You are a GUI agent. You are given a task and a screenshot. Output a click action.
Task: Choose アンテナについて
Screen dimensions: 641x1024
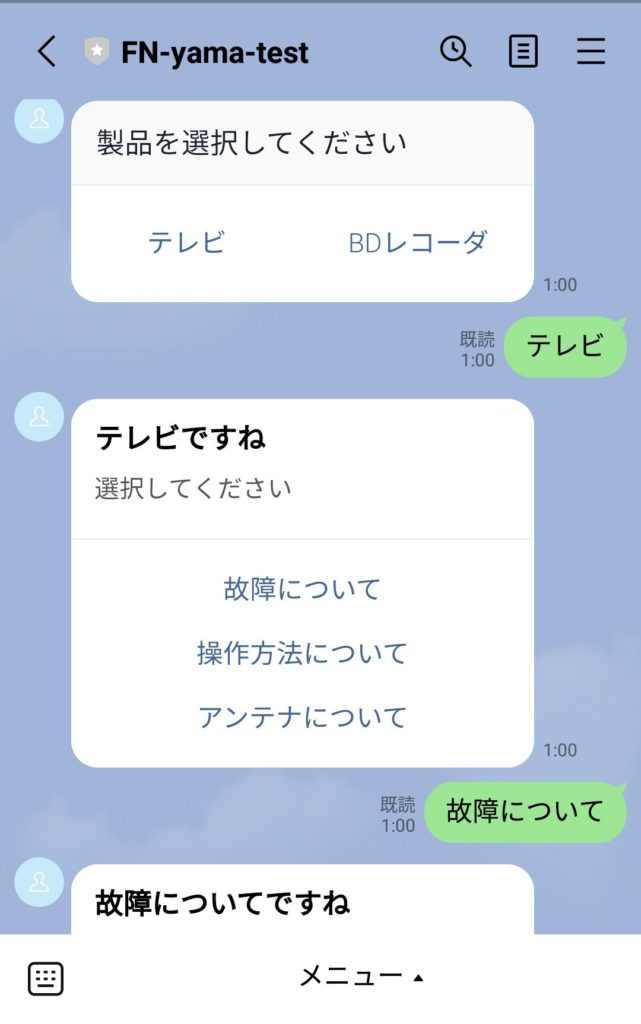[x=302, y=717]
